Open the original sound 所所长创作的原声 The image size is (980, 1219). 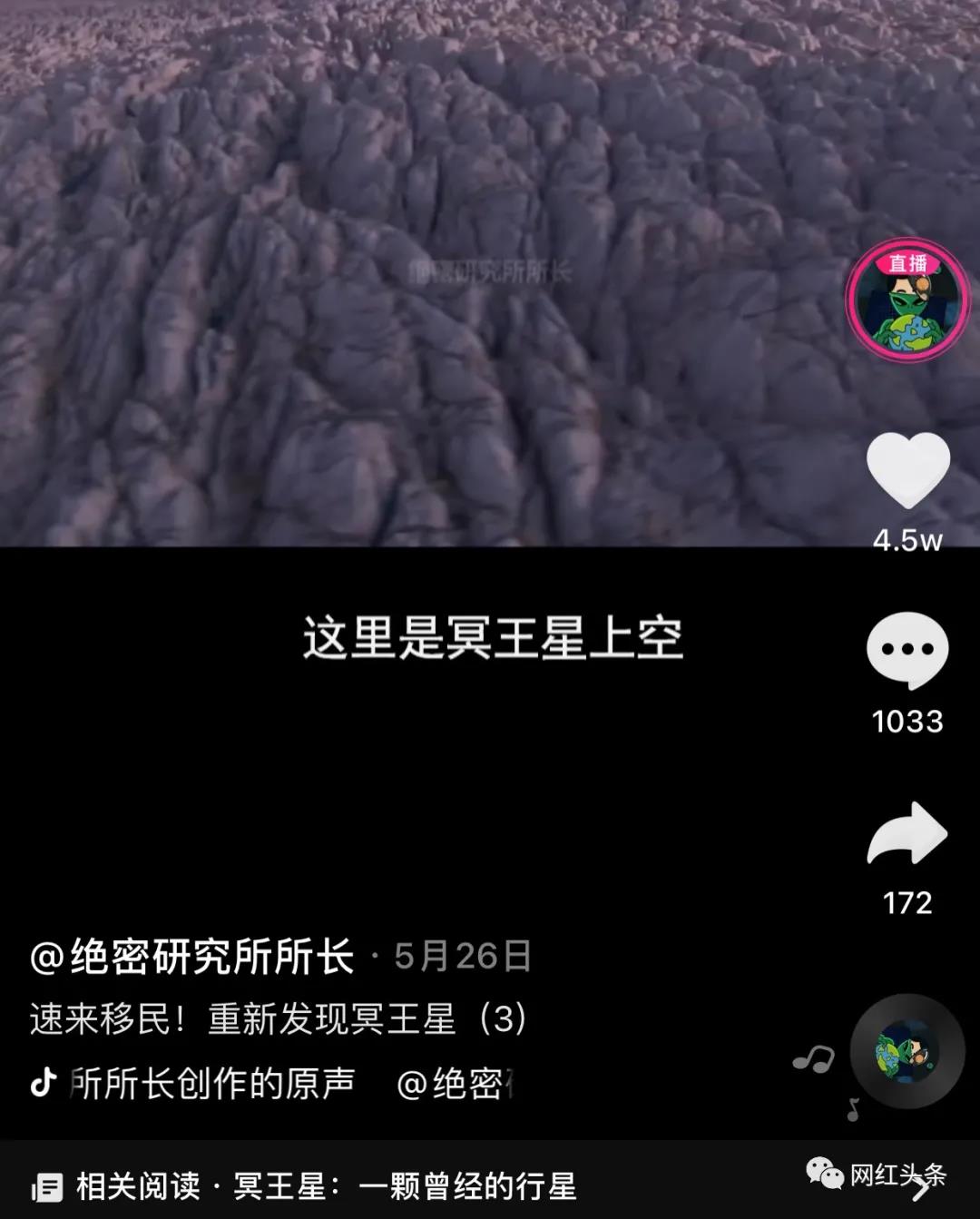(212, 1083)
